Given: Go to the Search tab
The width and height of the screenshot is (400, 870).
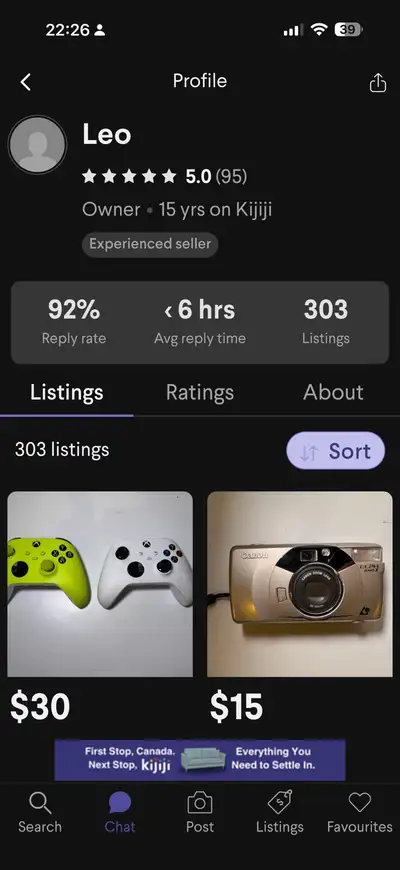Looking at the screenshot, I should coord(40,813).
